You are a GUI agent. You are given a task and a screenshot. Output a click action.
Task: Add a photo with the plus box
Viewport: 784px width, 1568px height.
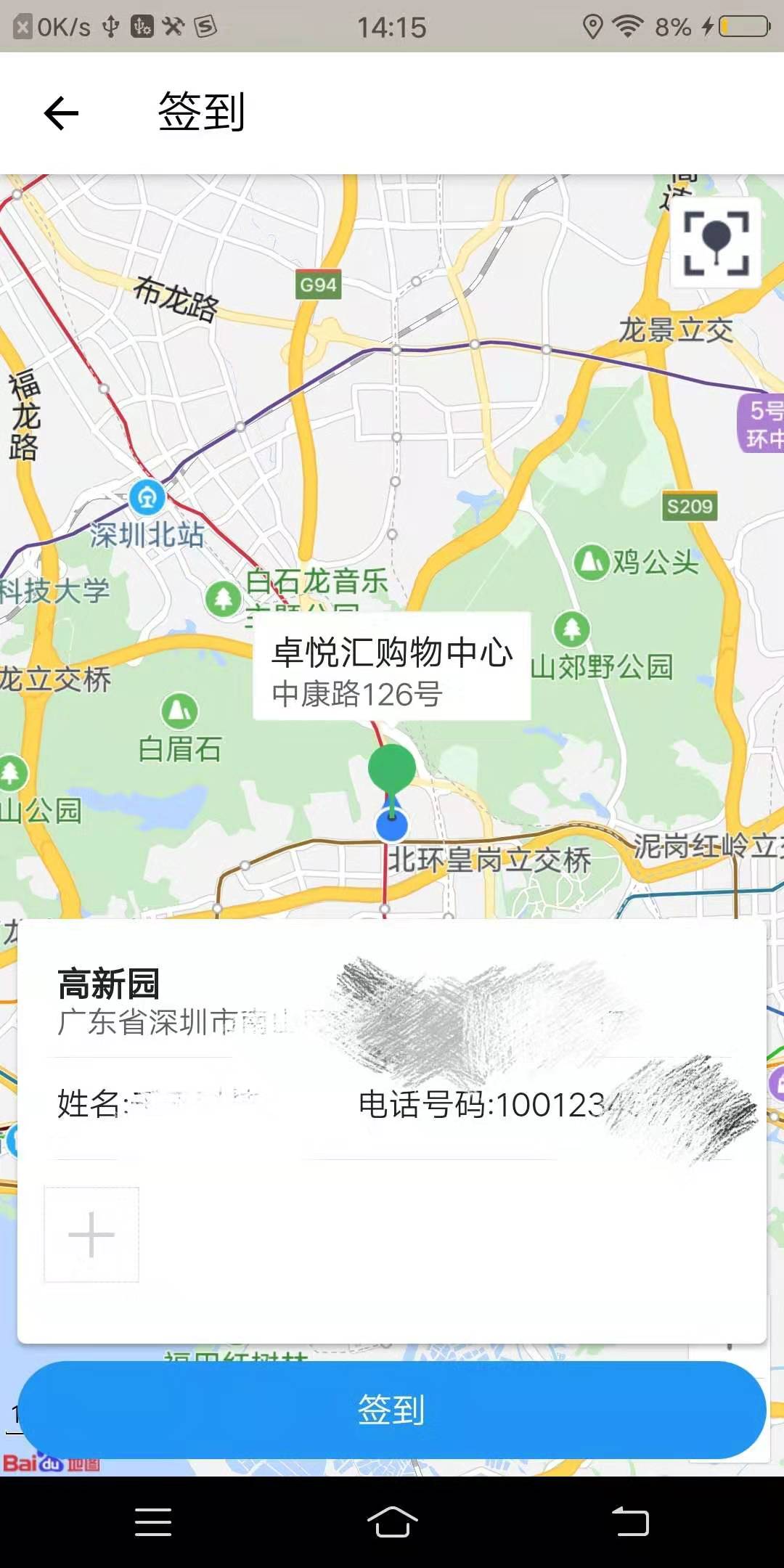(x=91, y=1234)
